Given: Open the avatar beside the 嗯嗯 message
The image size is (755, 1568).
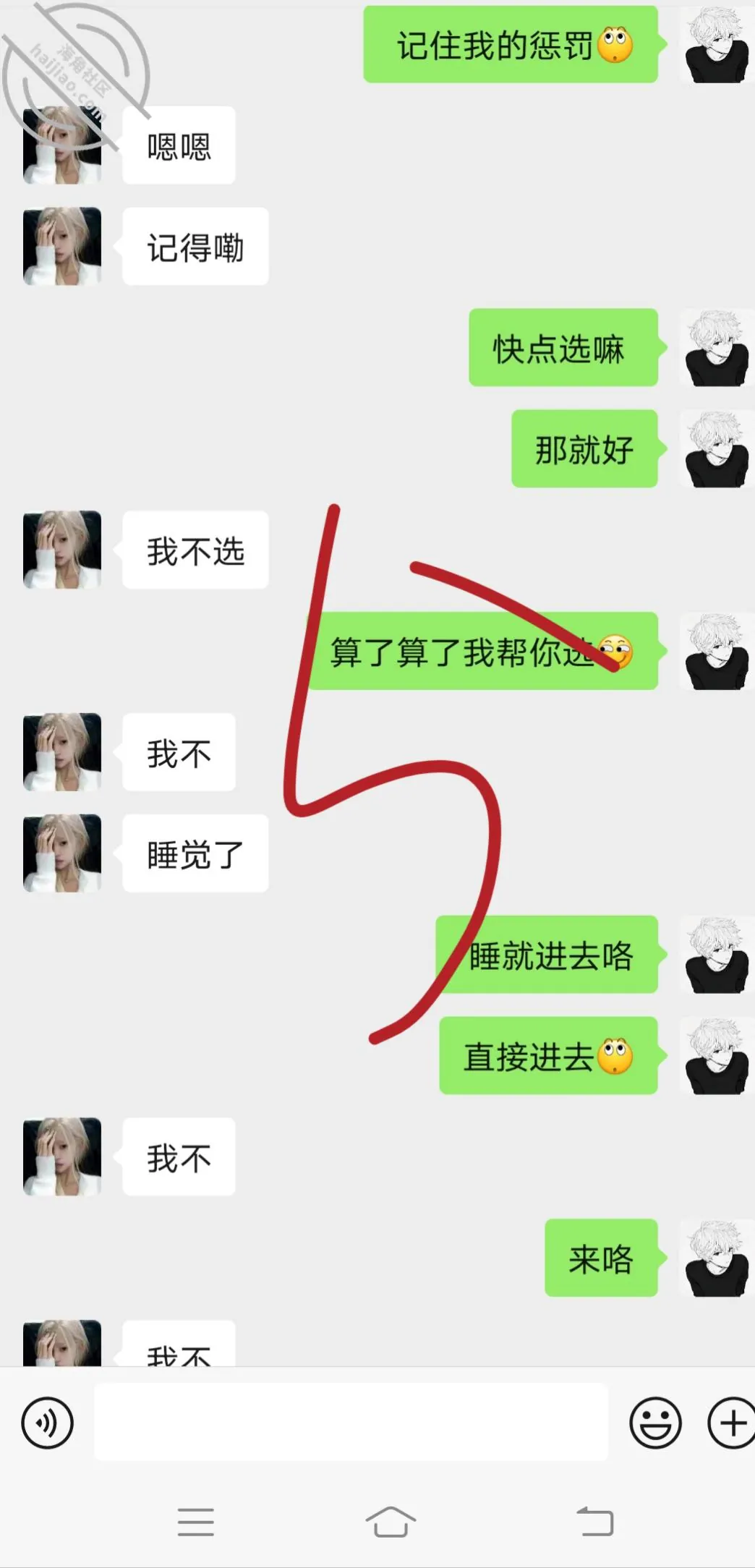Looking at the screenshot, I should click(62, 145).
